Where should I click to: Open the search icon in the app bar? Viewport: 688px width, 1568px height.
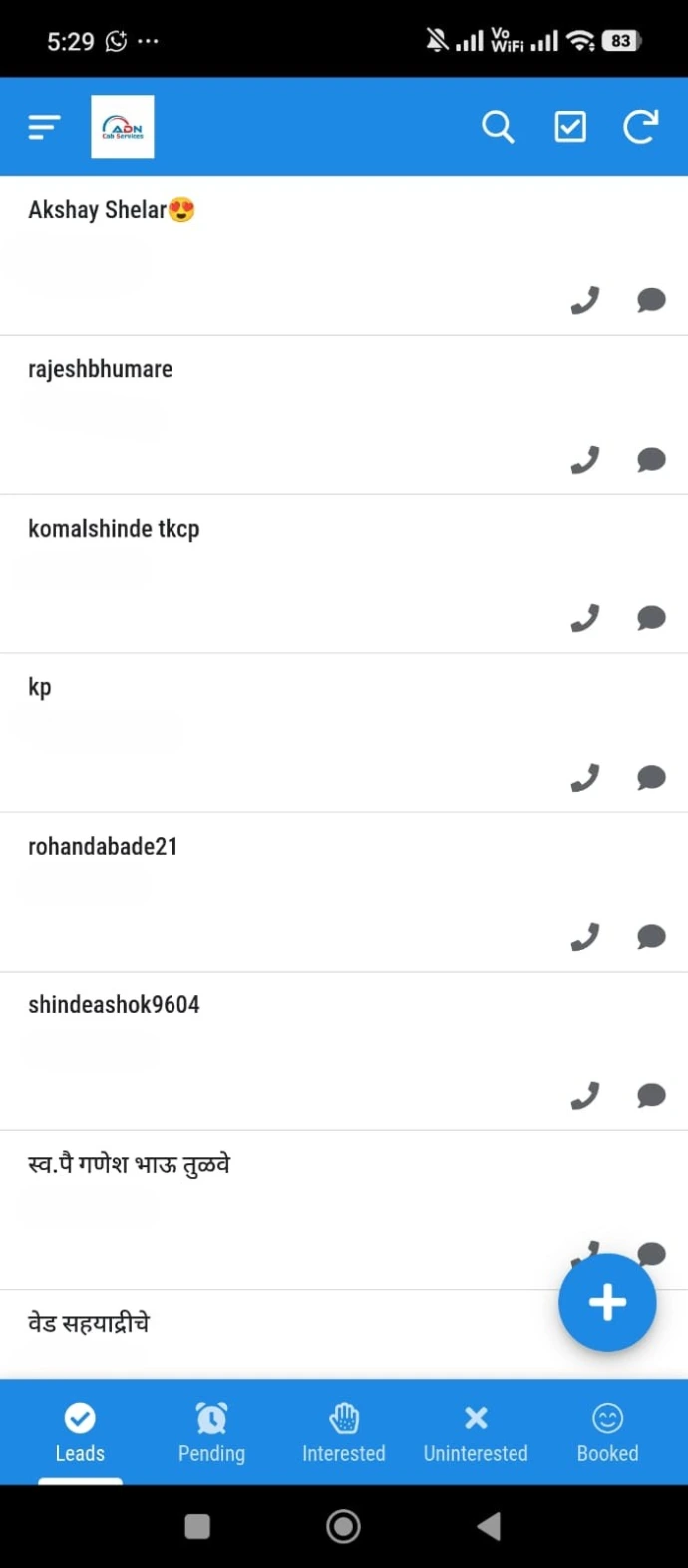(x=497, y=127)
